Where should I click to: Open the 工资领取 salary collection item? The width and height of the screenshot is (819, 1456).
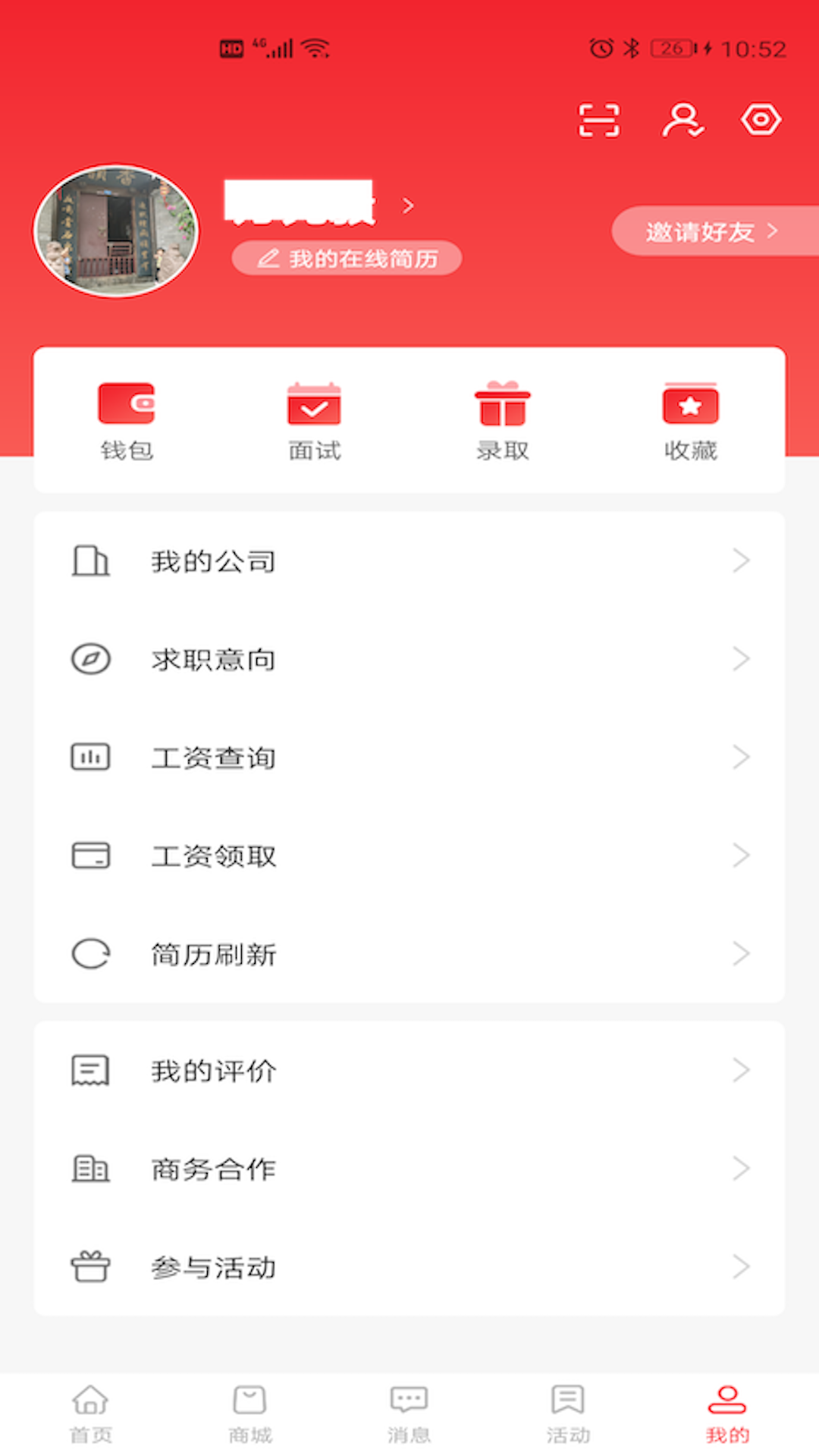coord(409,856)
